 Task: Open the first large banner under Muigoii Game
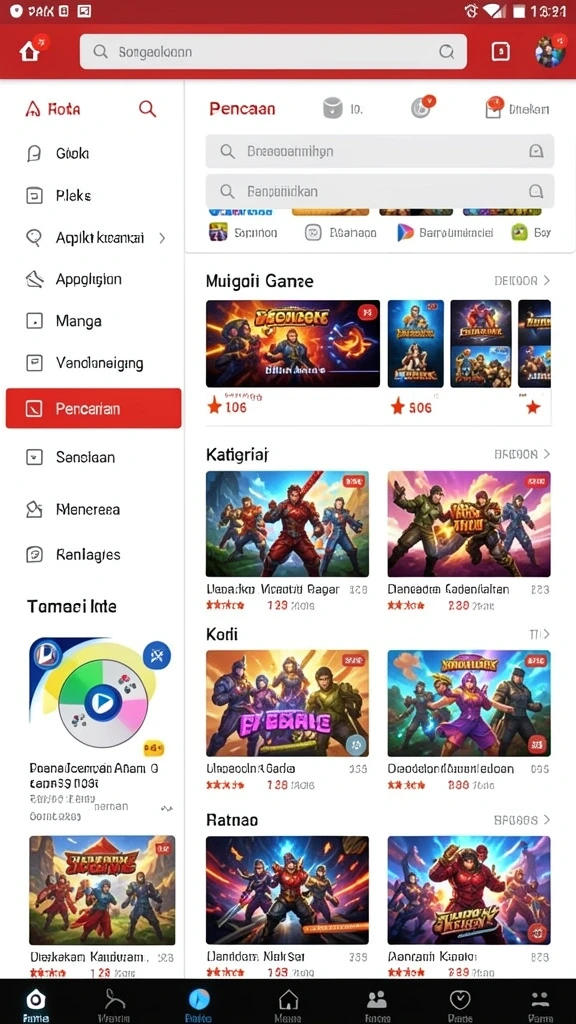pos(293,344)
